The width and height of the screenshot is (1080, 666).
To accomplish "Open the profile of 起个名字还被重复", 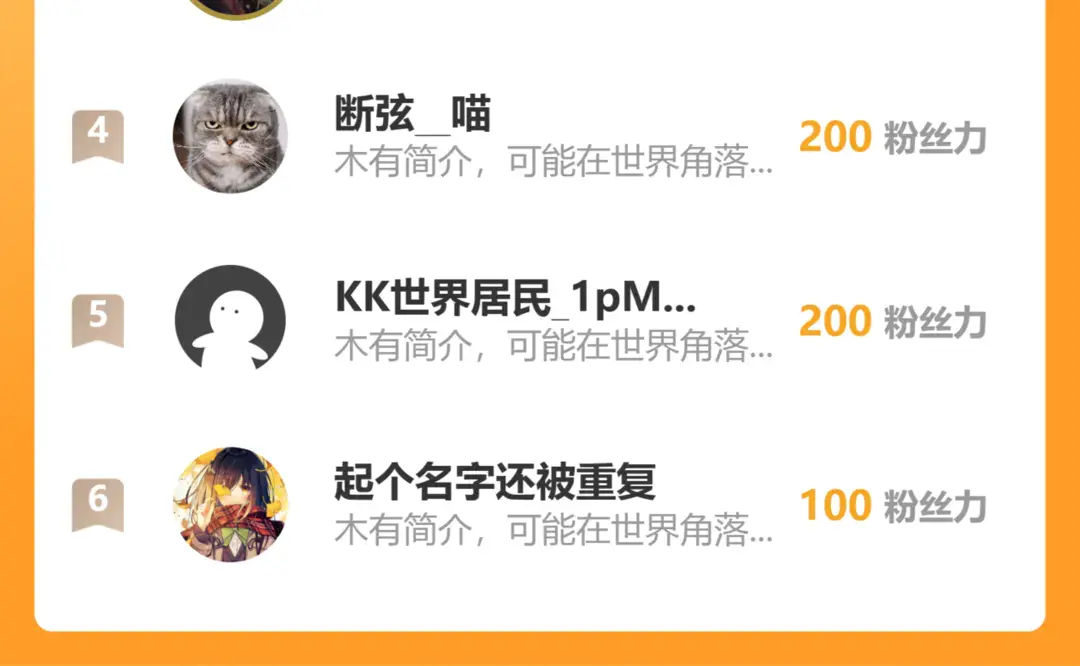I will point(230,504).
